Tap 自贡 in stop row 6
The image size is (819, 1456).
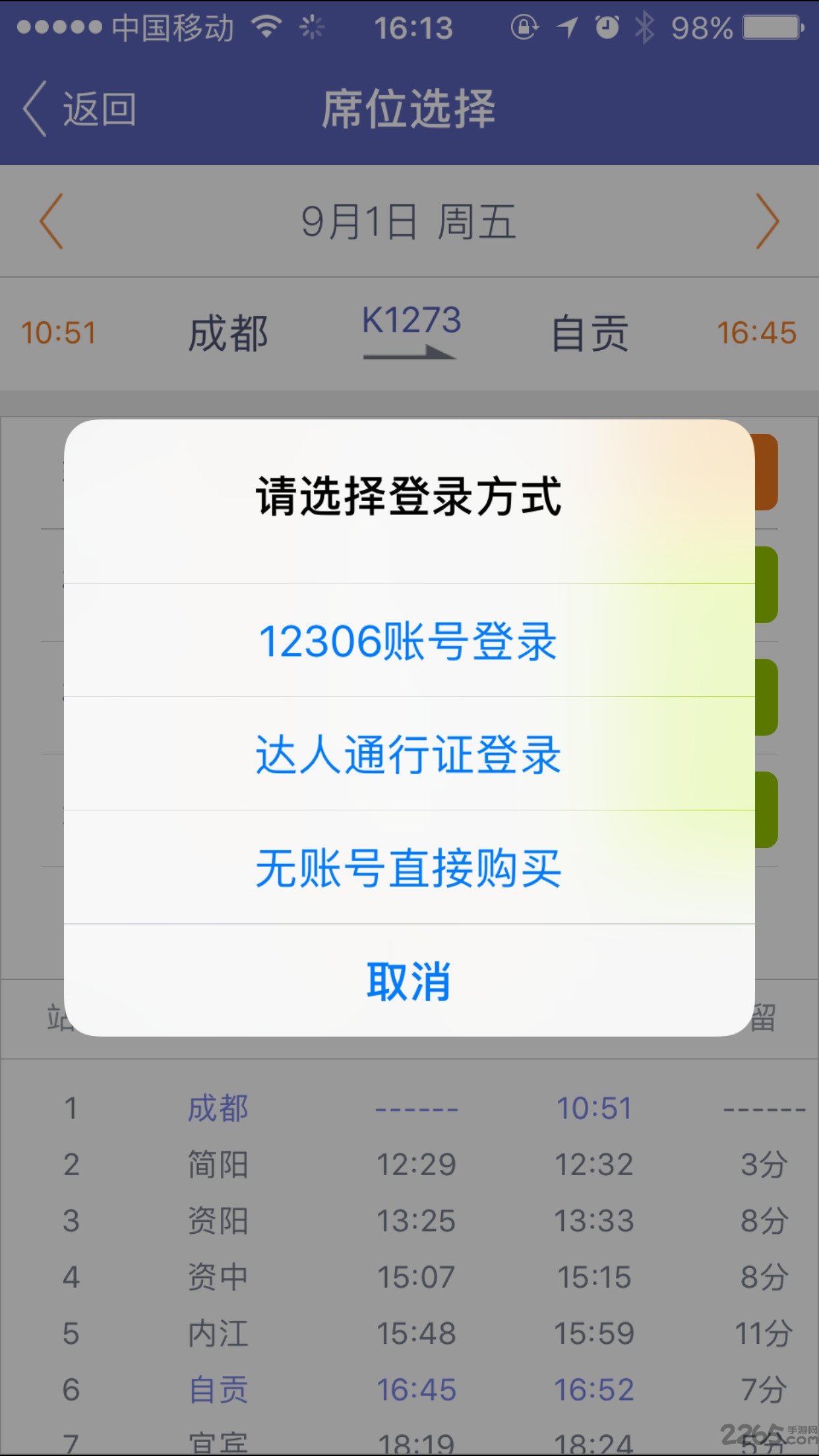point(218,1388)
